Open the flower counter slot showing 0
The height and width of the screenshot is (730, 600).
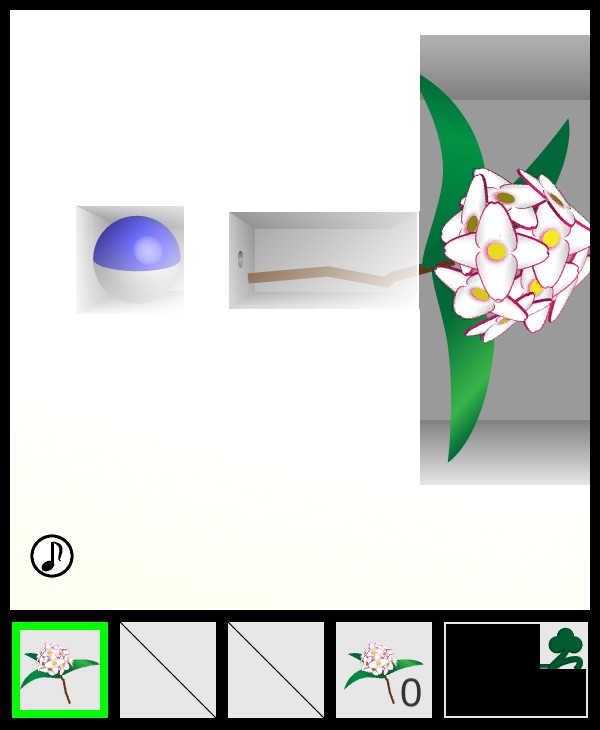(x=384, y=670)
